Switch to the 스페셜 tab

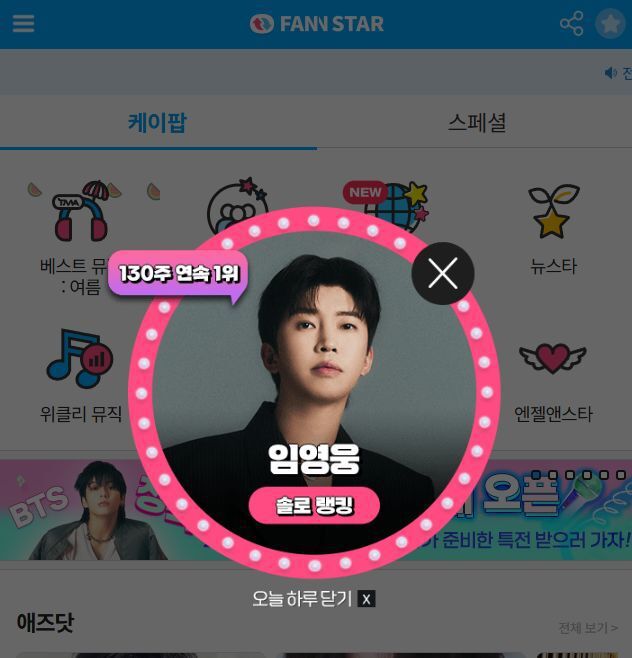click(x=476, y=123)
